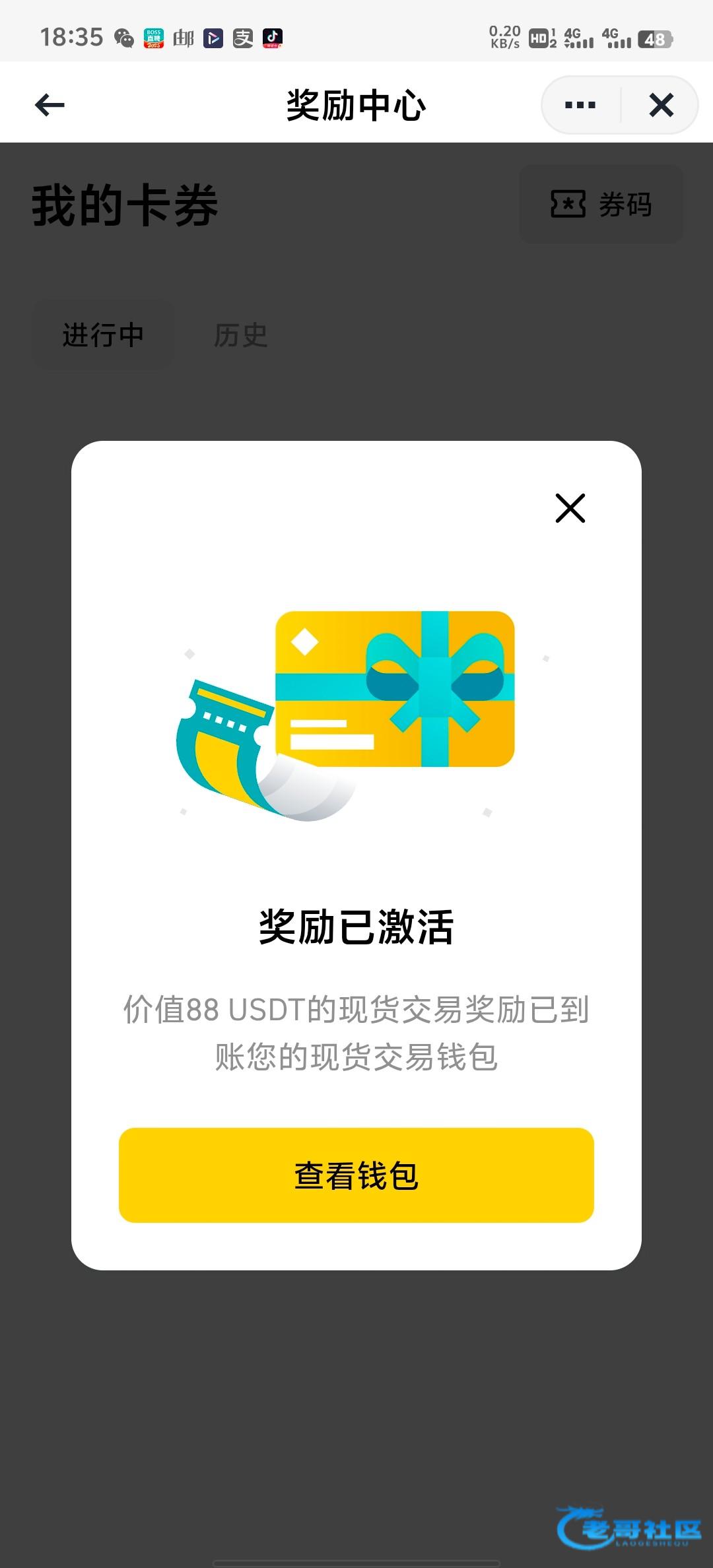
Task: Dismiss the 奖励已激活 dialog
Action: [570, 508]
